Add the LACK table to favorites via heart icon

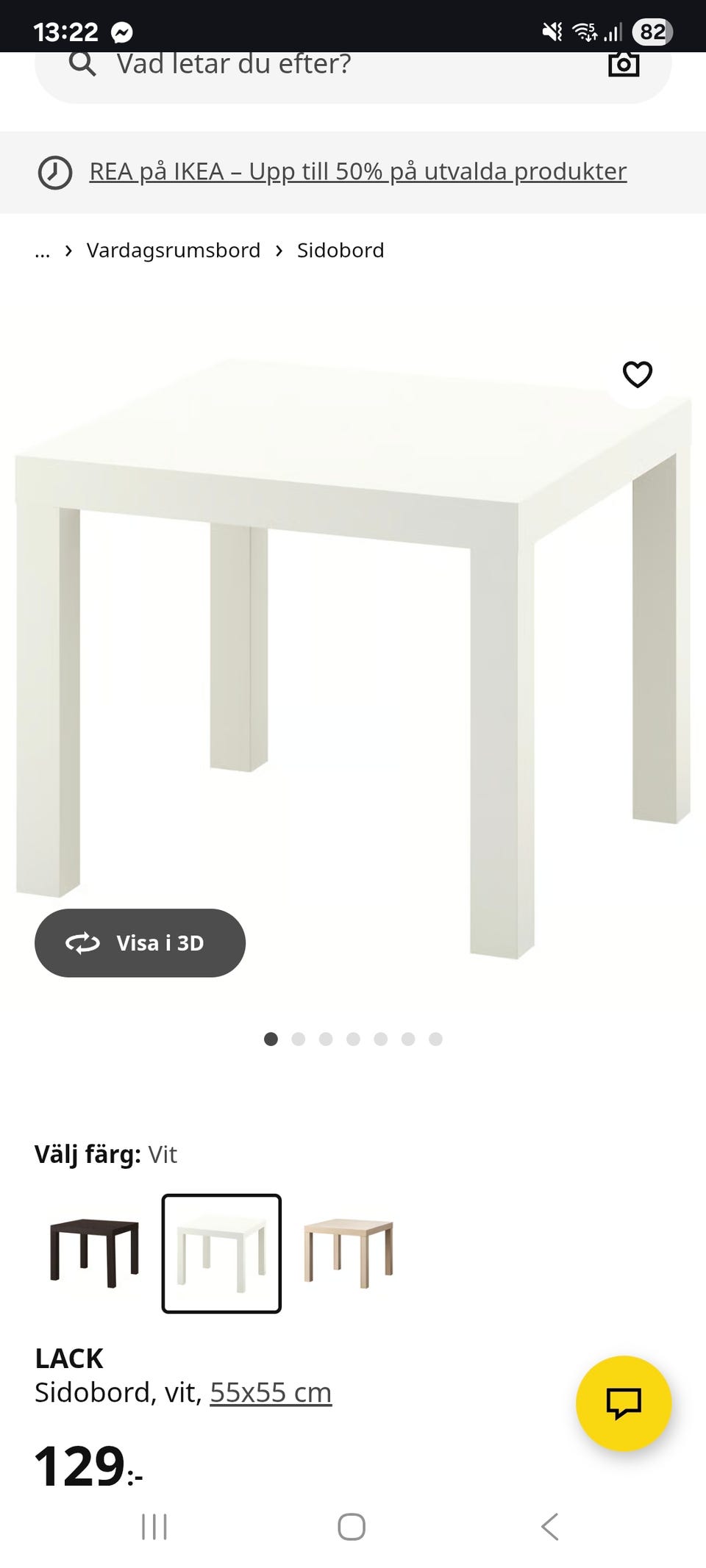tap(637, 375)
